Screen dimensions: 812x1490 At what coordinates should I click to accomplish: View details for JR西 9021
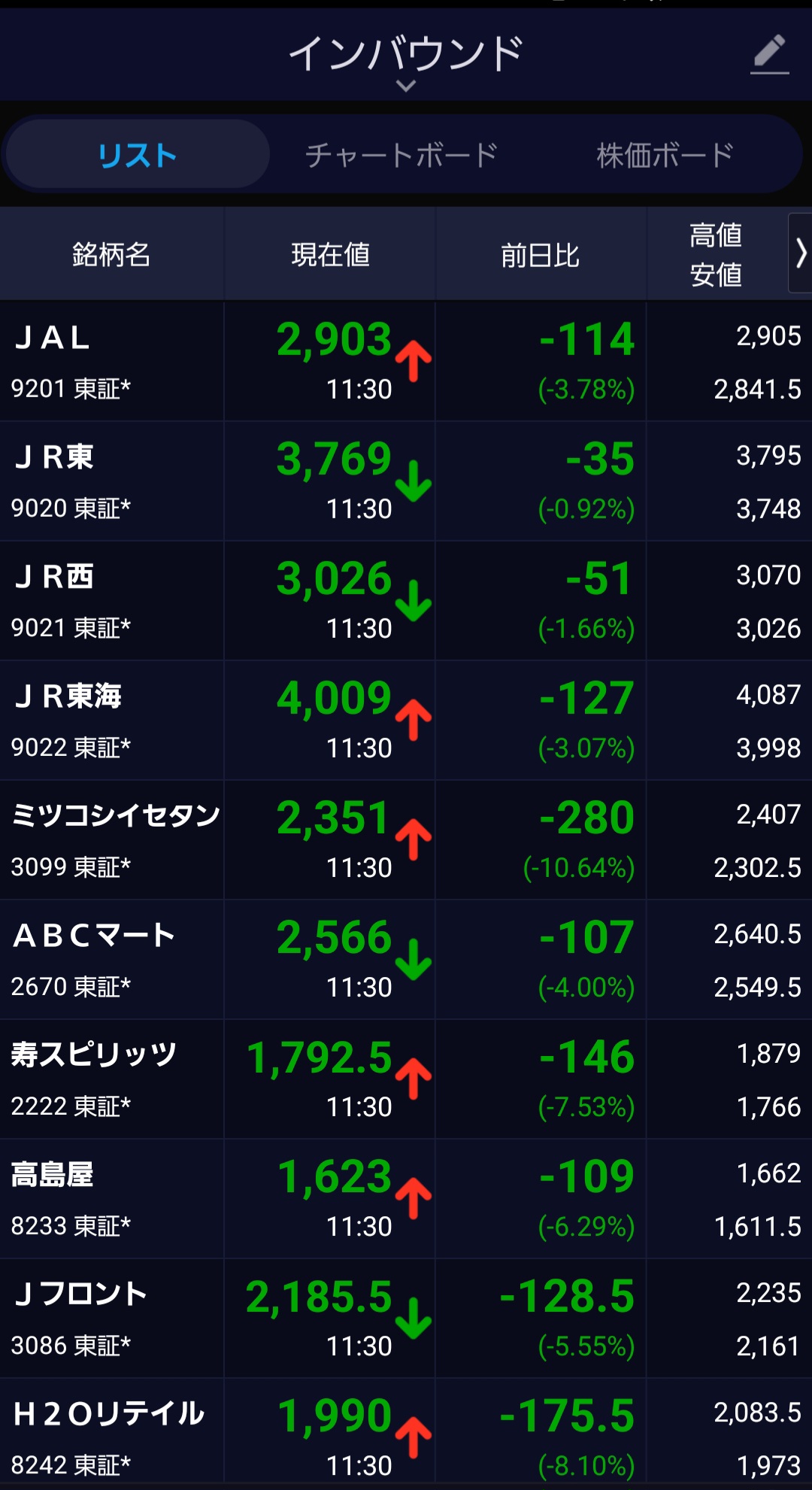click(x=111, y=601)
